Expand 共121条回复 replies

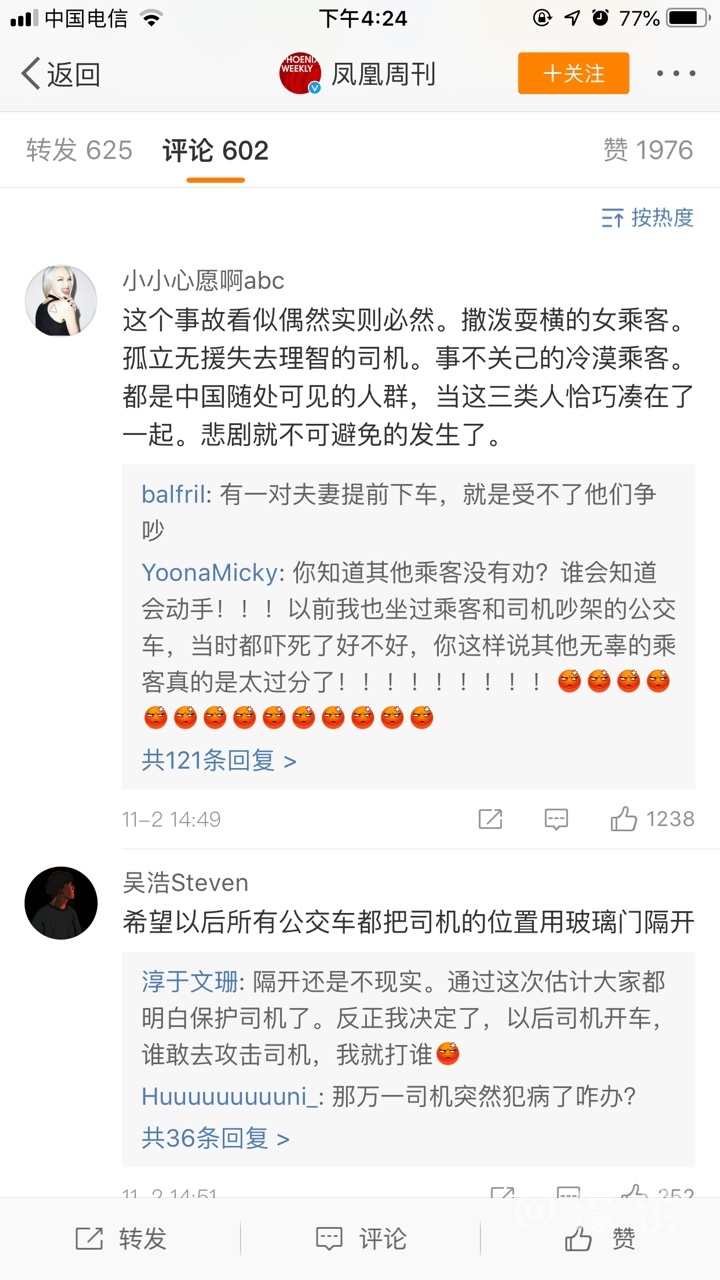click(x=219, y=760)
